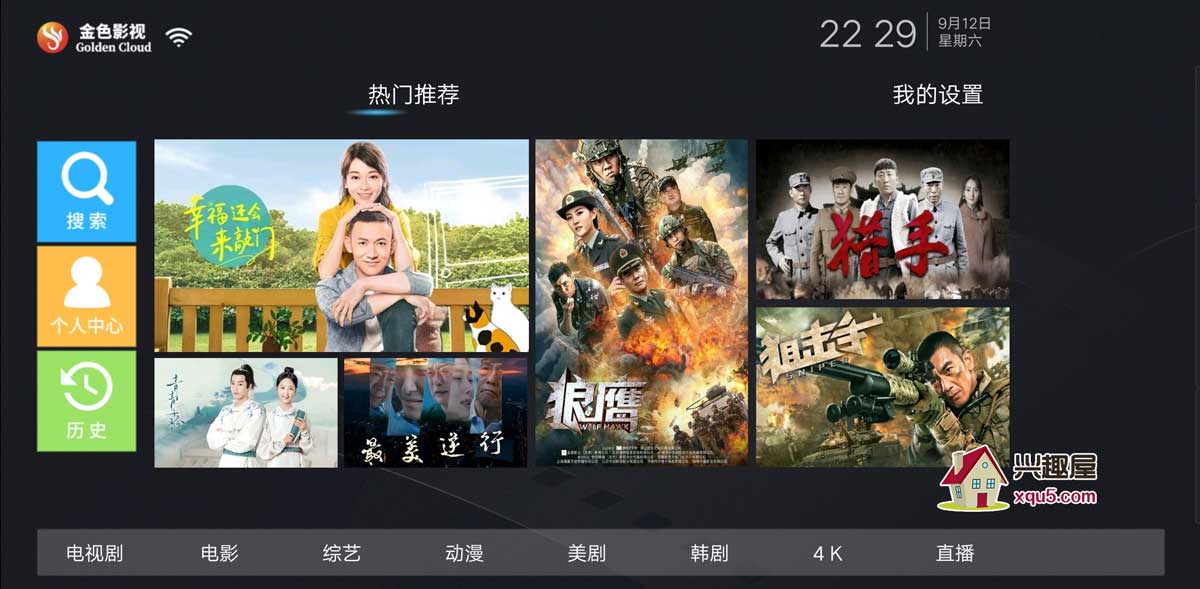Select the 电视剧 category

point(94,553)
